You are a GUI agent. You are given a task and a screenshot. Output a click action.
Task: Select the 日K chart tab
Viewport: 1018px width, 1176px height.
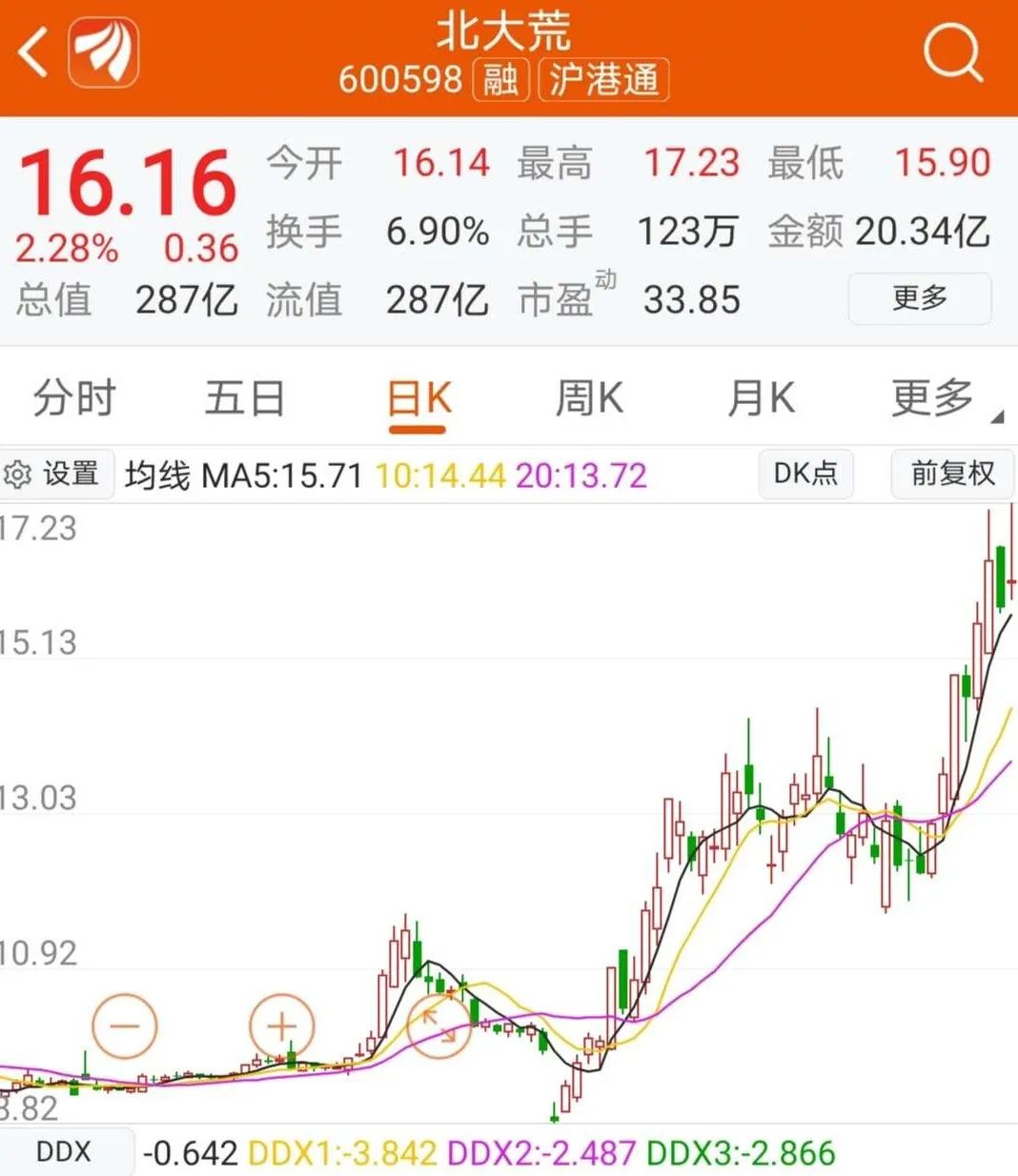click(418, 400)
